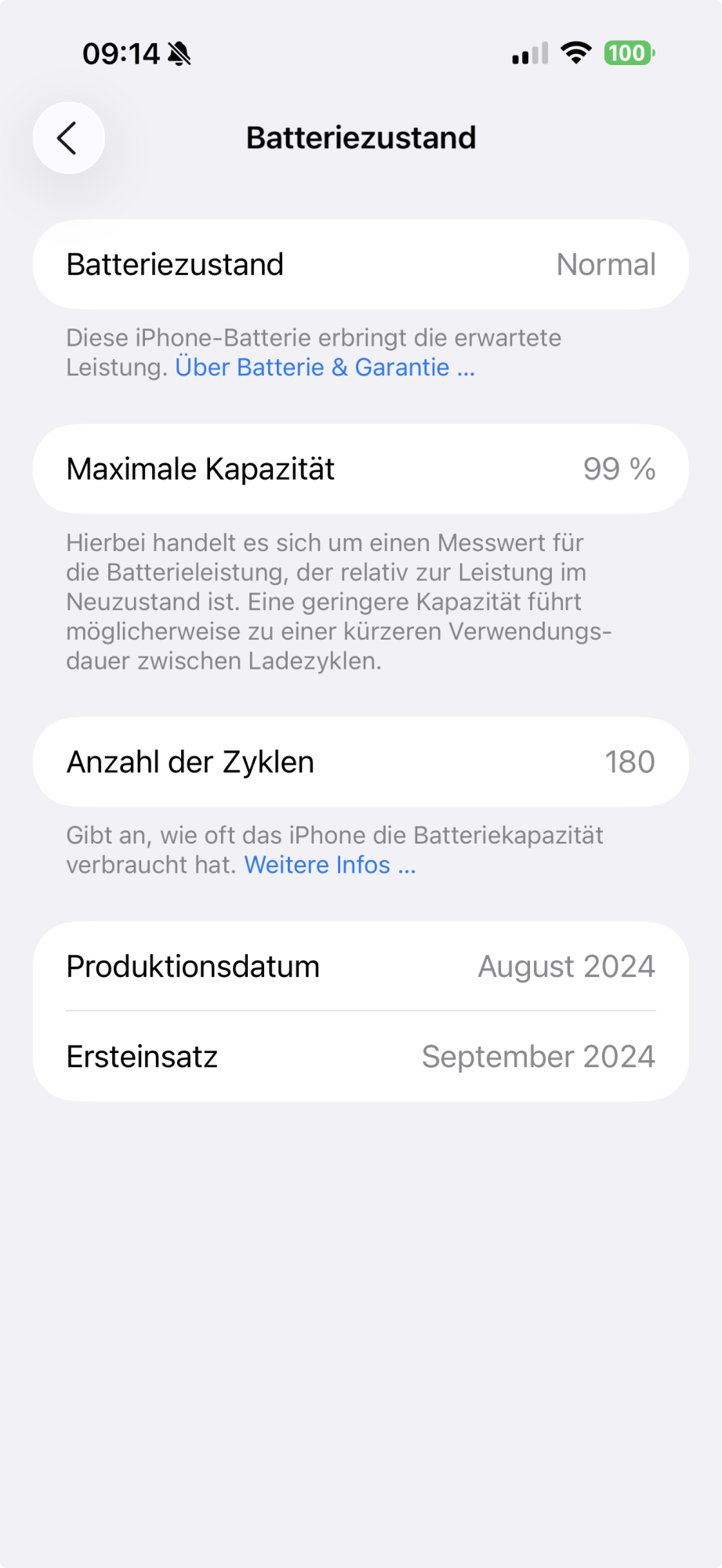Open the Weitere Infos link
Image resolution: width=722 pixels, height=1568 pixels.
pyautogui.click(x=329, y=865)
